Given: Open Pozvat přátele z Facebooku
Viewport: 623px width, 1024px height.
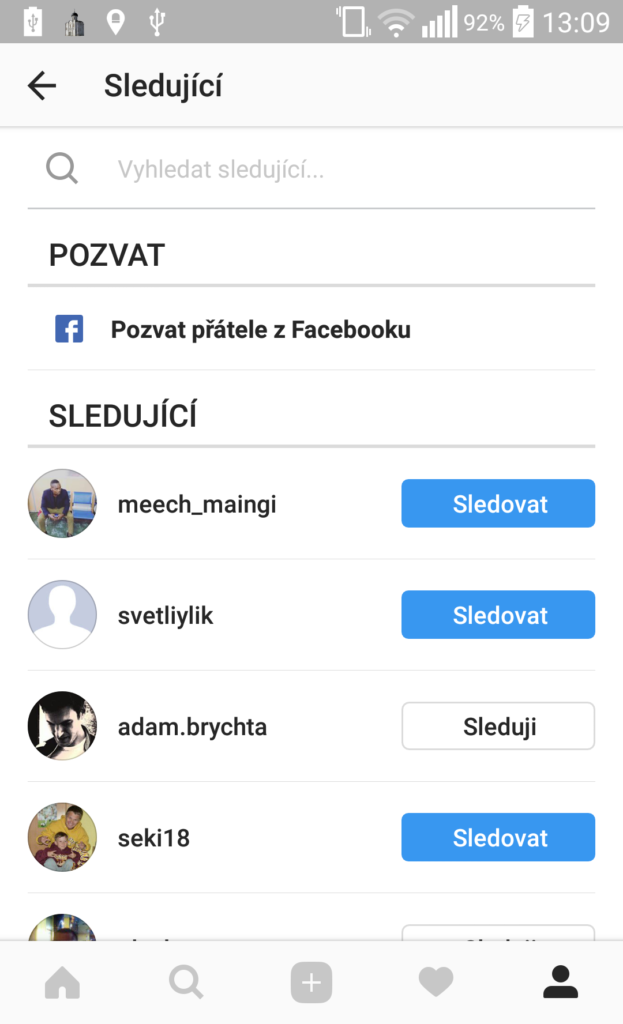Looking at the screenshot, I should tap(260, 330).
